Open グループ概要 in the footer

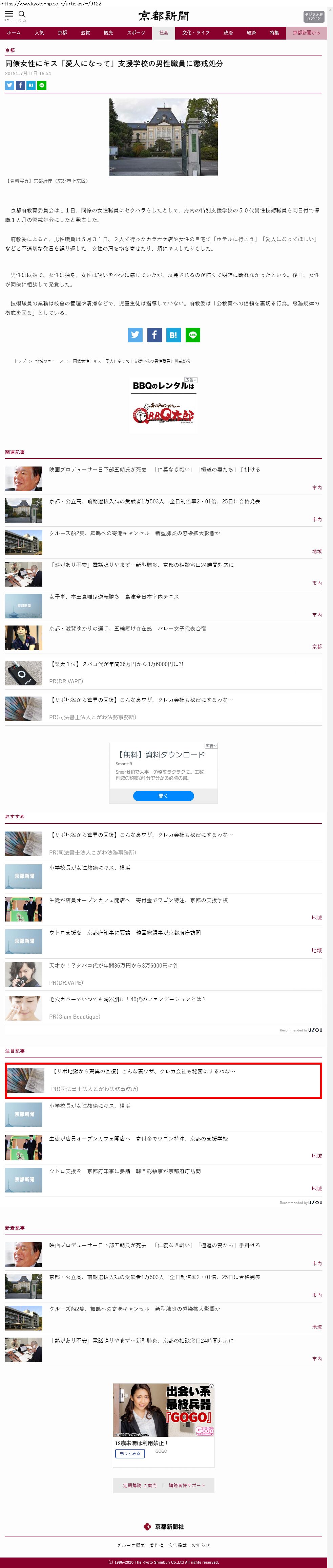tap(131, 1545)
